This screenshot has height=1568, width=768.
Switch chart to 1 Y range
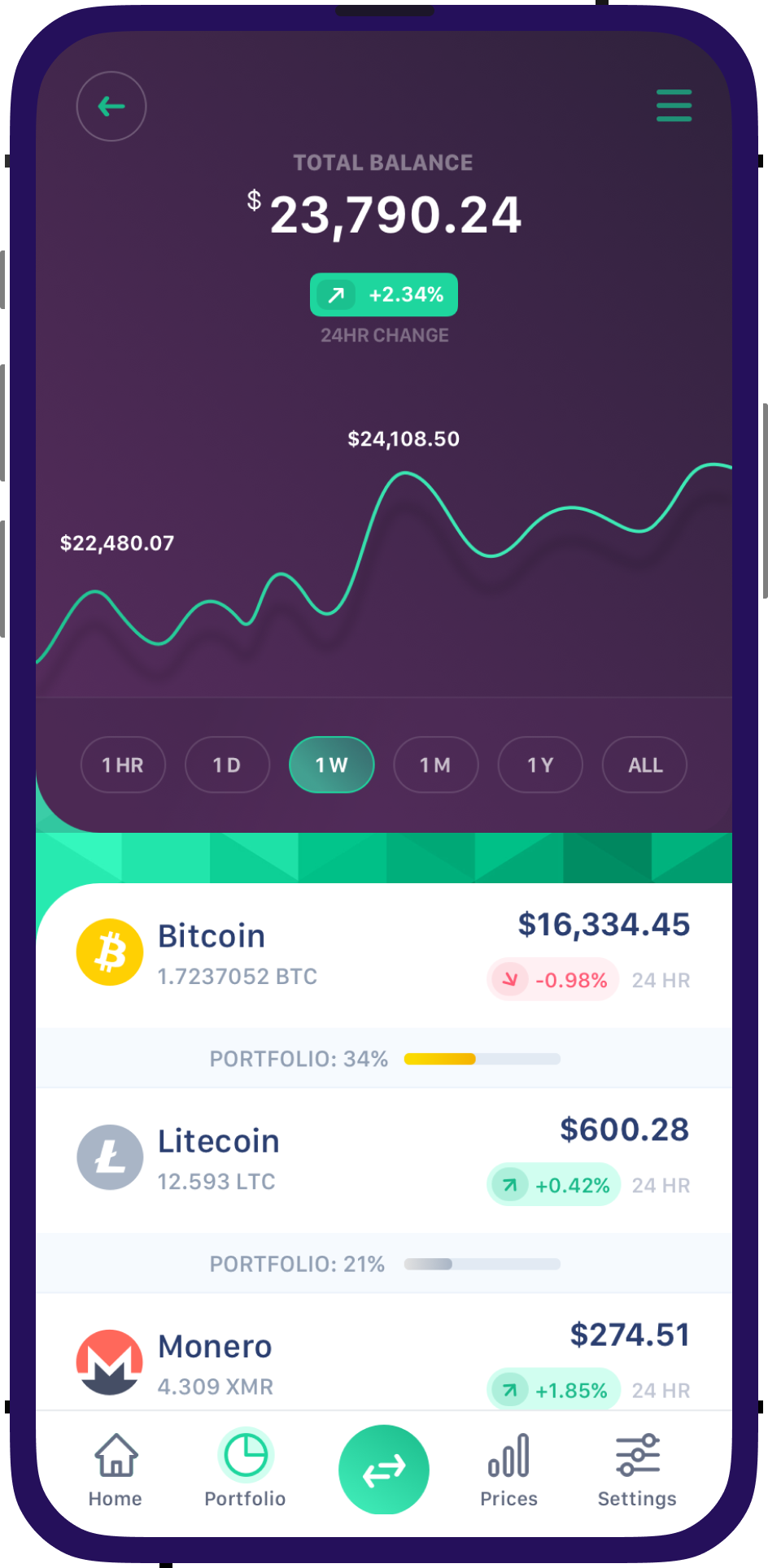(539, 764)
